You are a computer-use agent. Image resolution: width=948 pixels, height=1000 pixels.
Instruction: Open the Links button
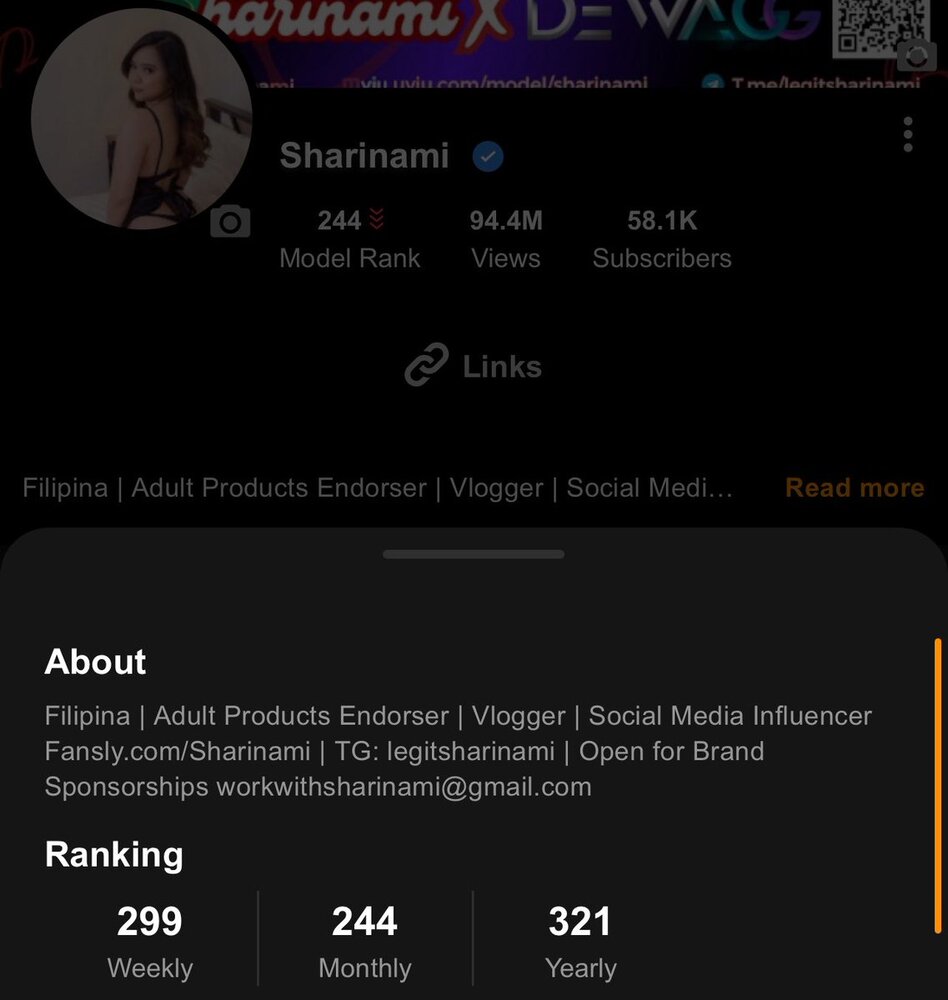click(x=474, y=367)
